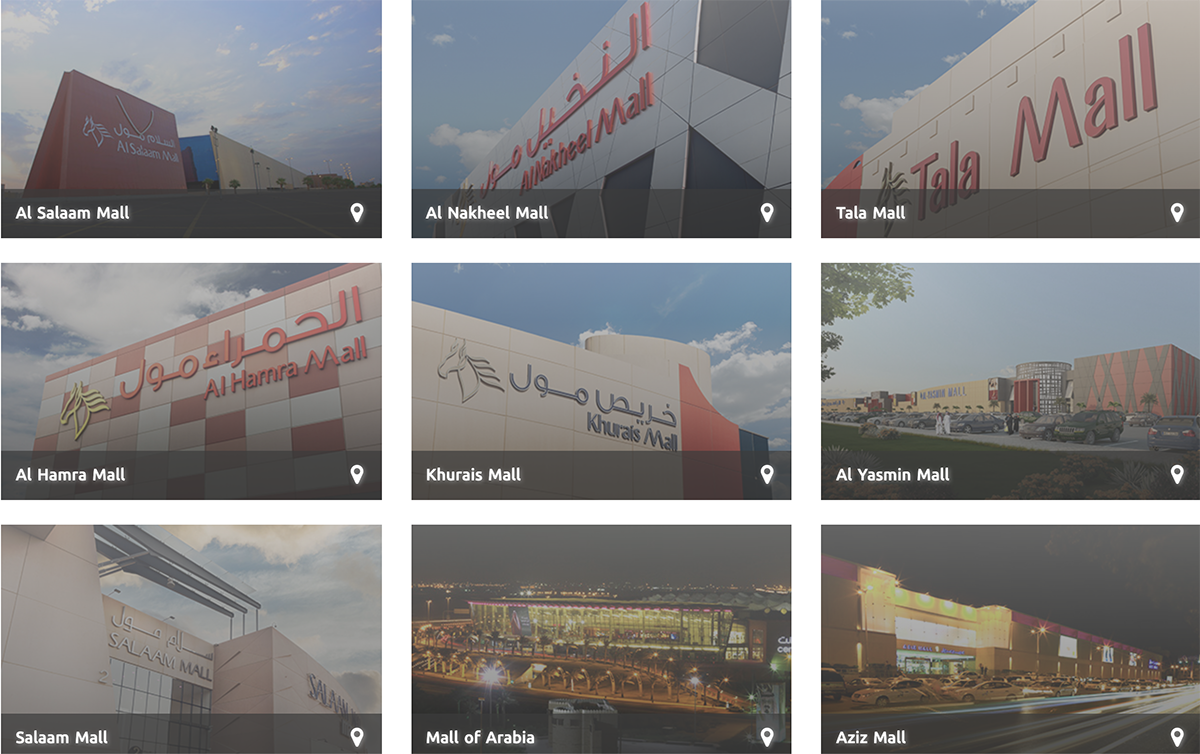
Task: Tap the map pin for Aziz Mall
Action: (1177, 737)
